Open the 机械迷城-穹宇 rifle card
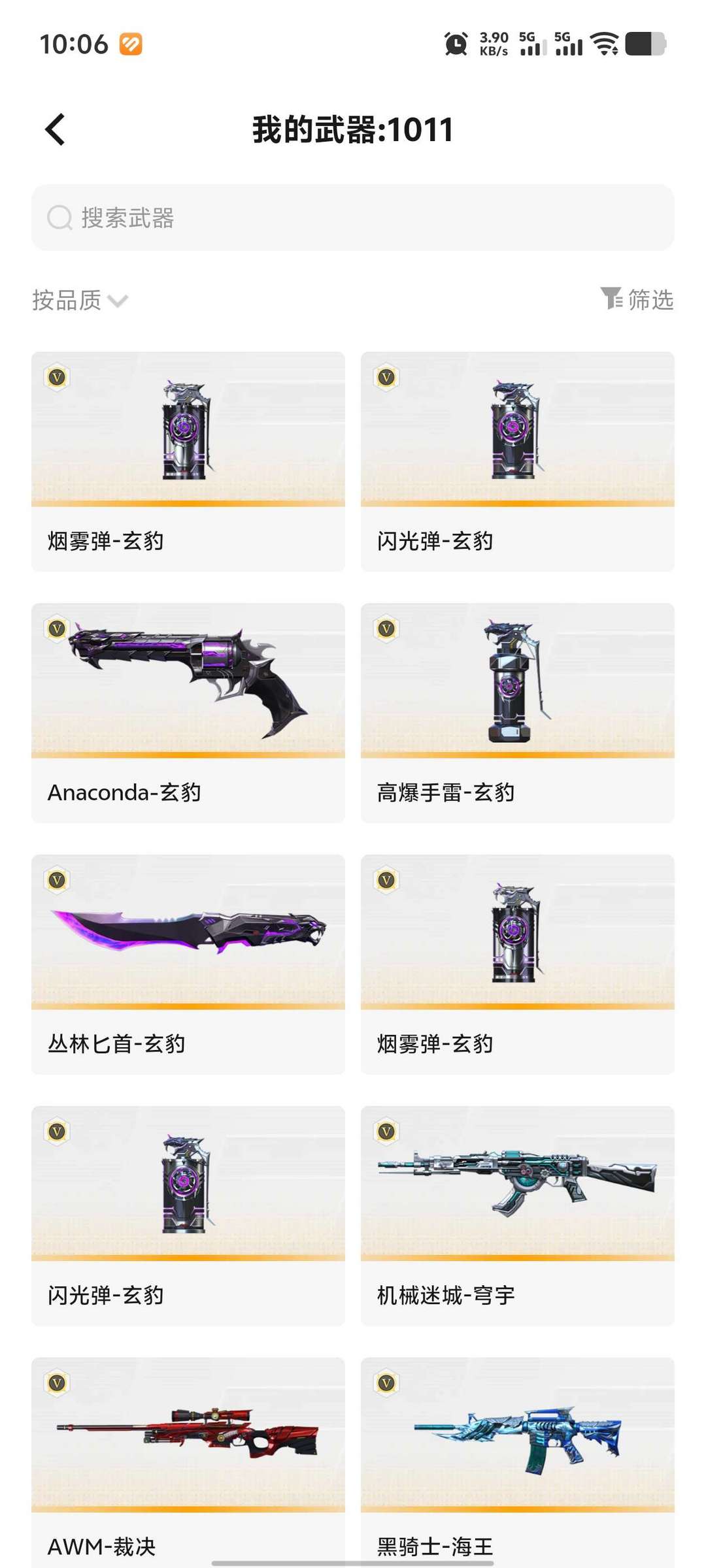 [x=518, y=1216]
